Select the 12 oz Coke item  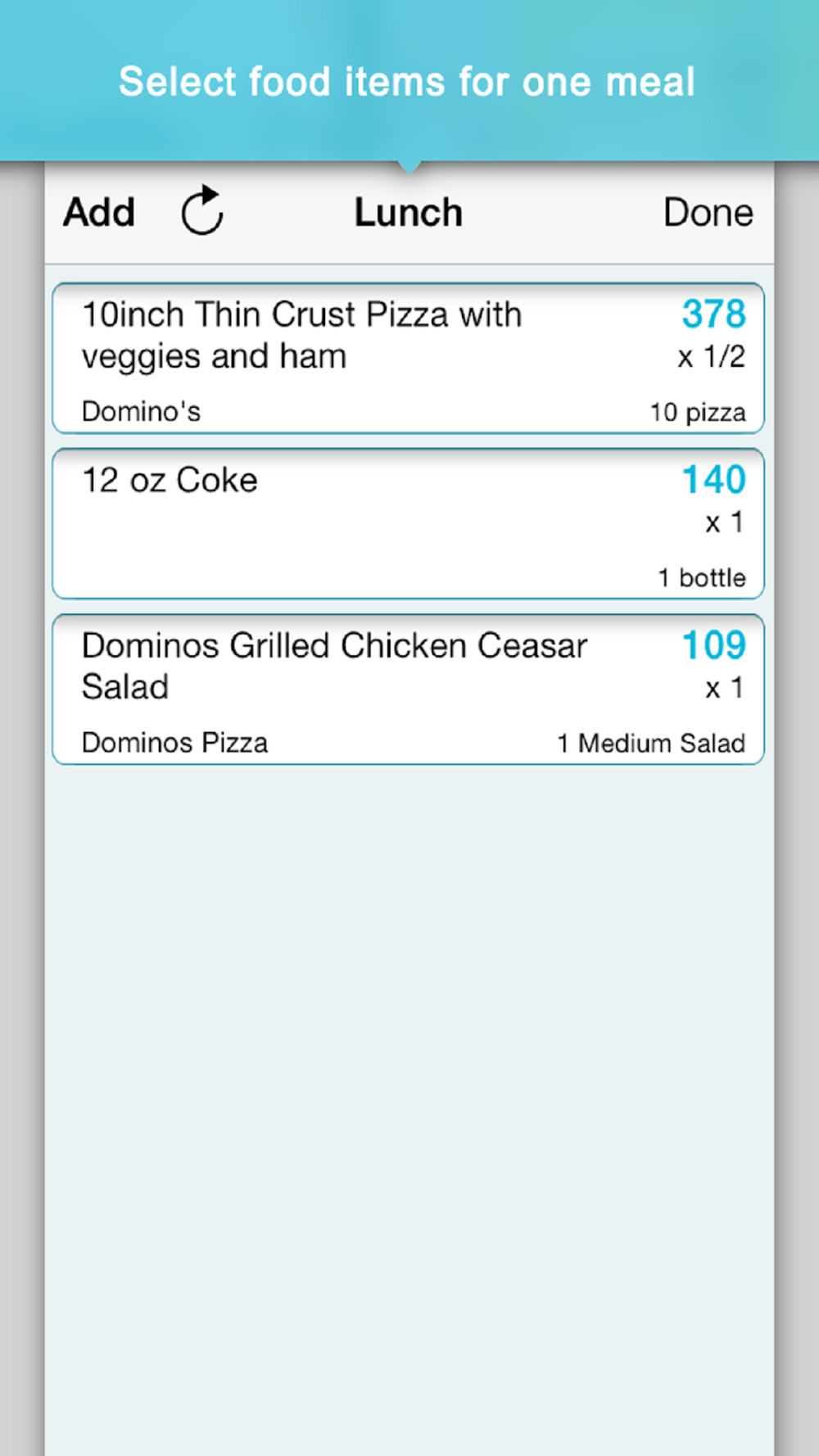click(x=409, y=524)
